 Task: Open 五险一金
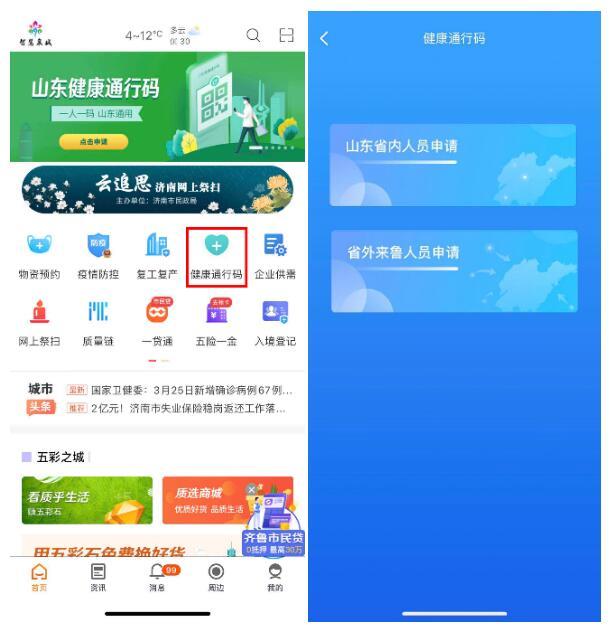pyautogui.click(x=216, y=321)
